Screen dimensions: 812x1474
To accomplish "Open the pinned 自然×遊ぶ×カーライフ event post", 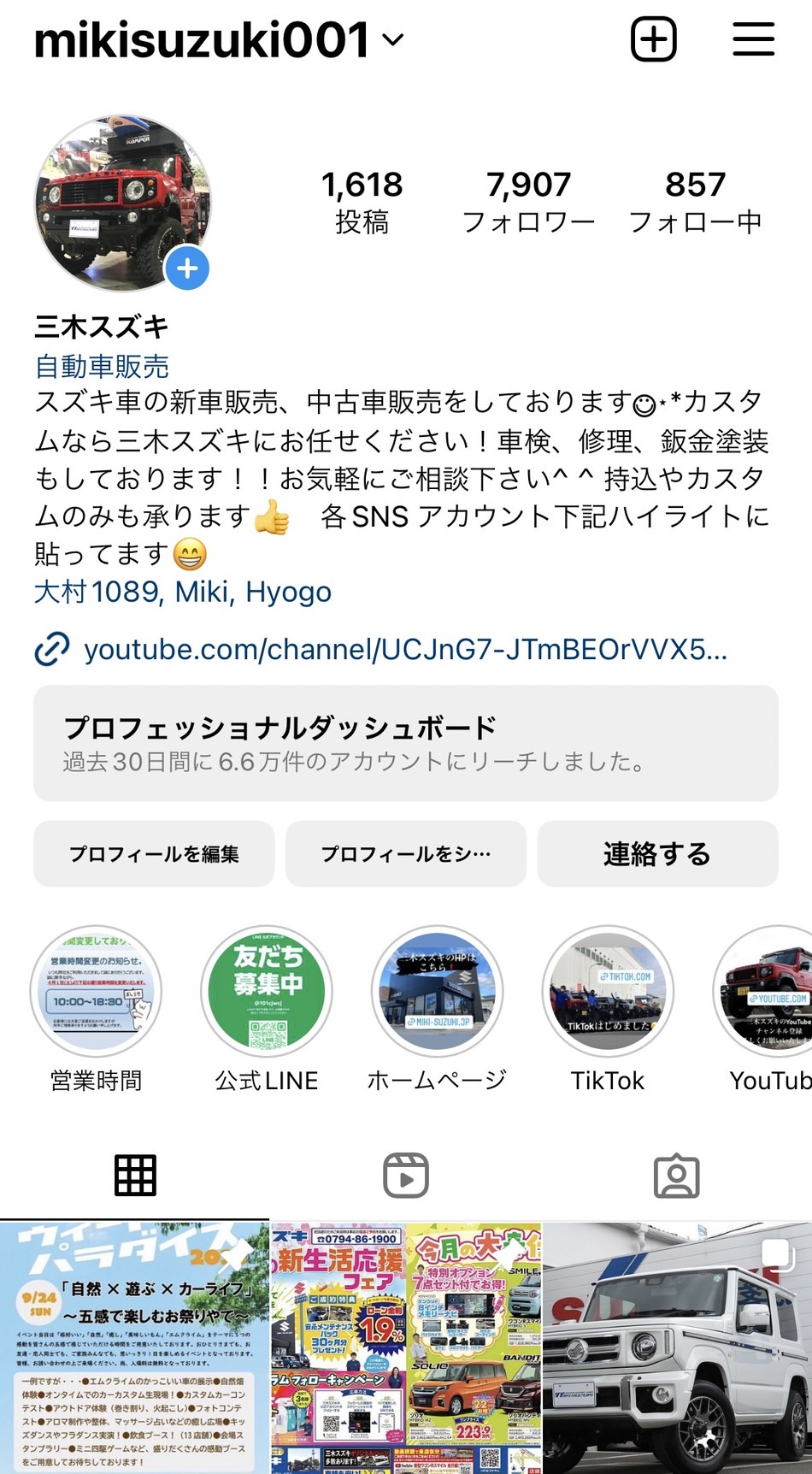I will 134,1347.
